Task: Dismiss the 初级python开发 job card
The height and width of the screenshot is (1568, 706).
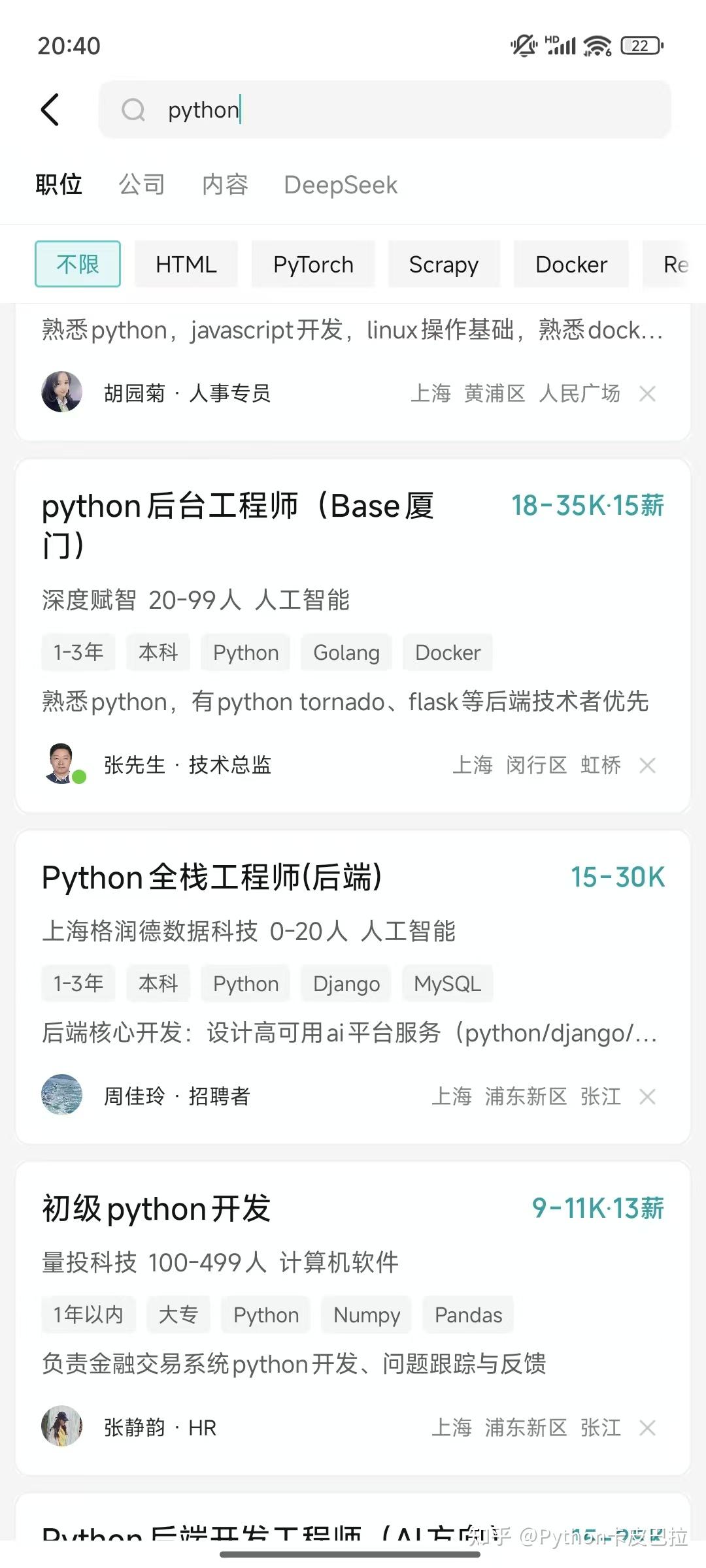Action: (647, 1428)
